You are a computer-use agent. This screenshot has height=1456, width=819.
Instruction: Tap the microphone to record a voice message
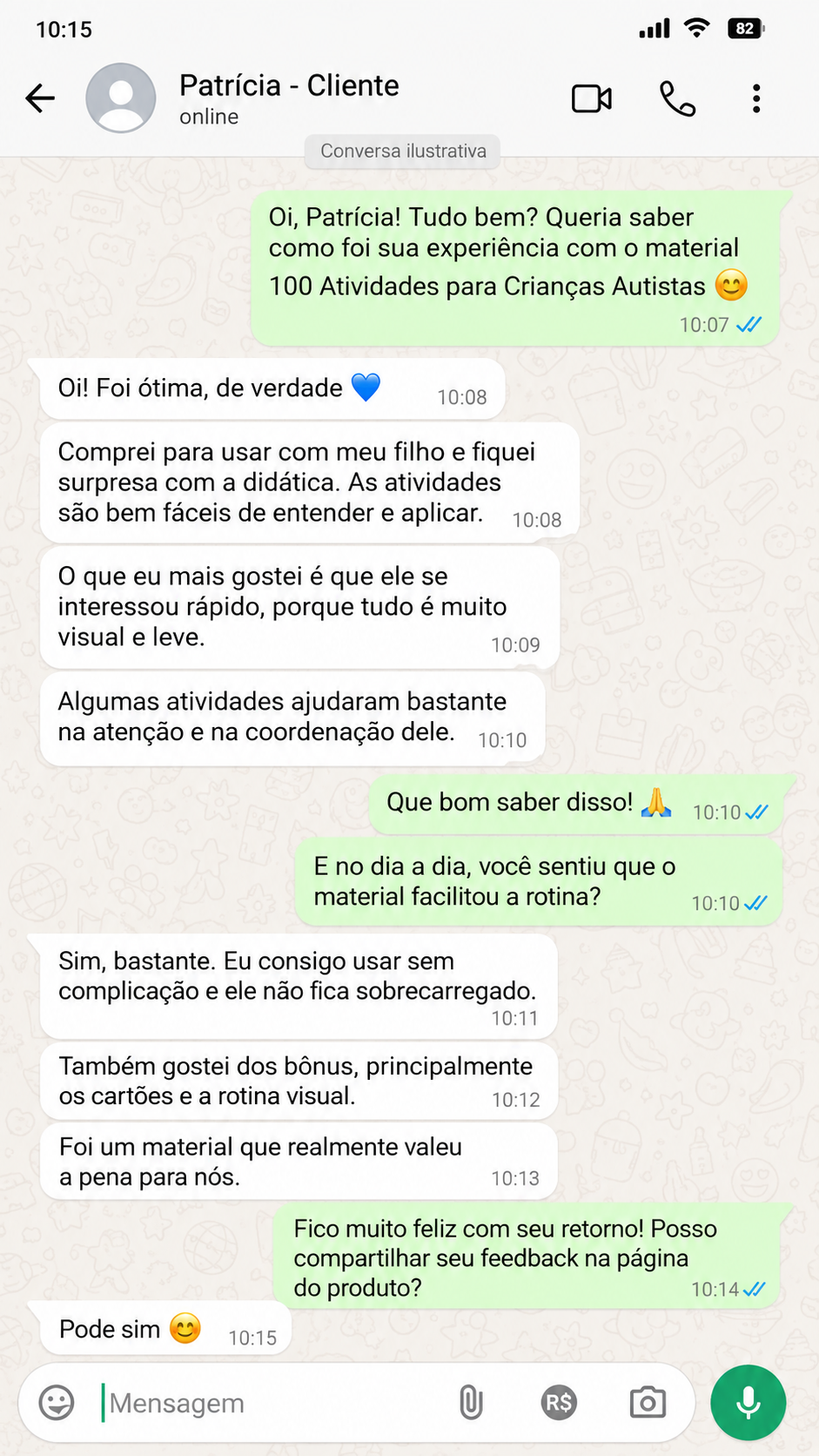point(749,1403)
